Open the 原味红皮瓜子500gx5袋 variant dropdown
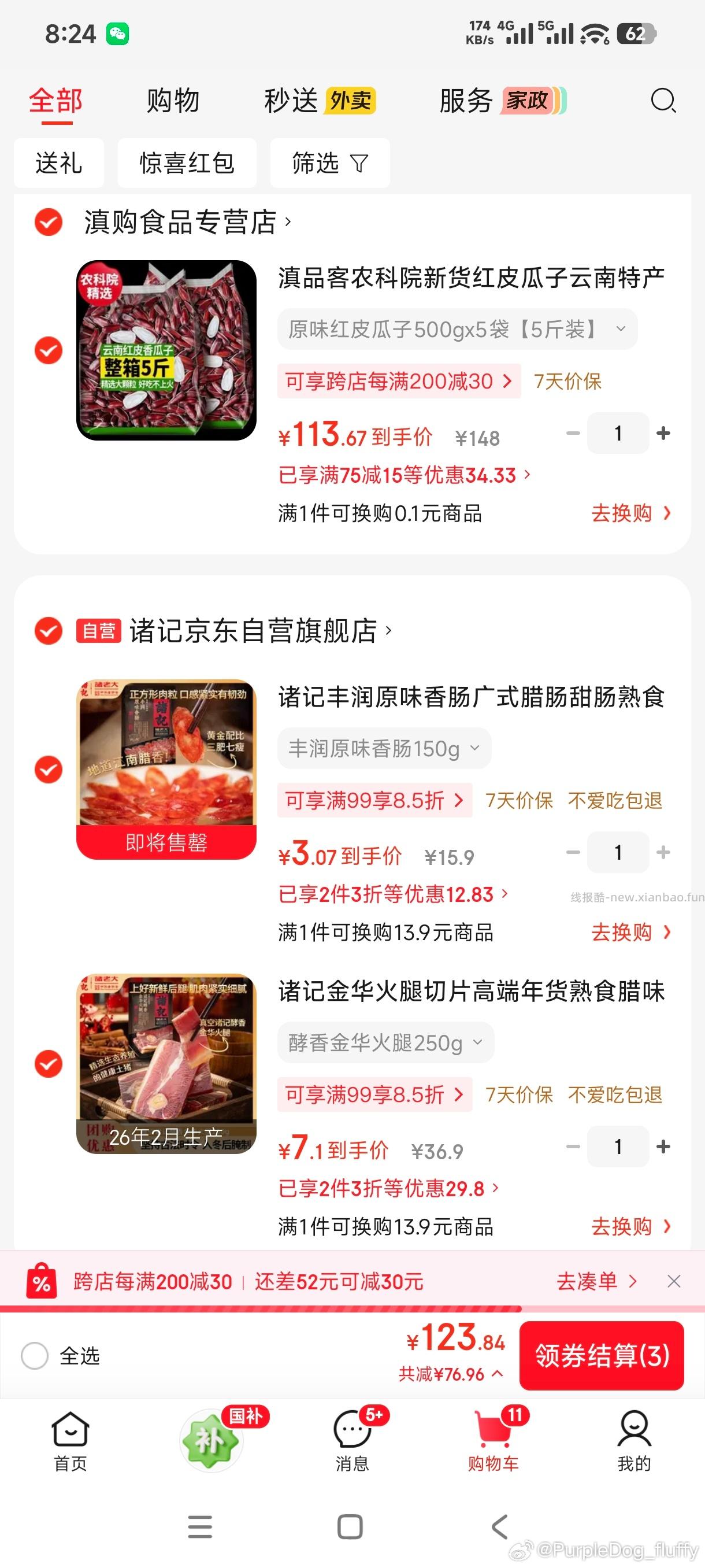Viewport: 705px width, 1568px height. (621, 330)
